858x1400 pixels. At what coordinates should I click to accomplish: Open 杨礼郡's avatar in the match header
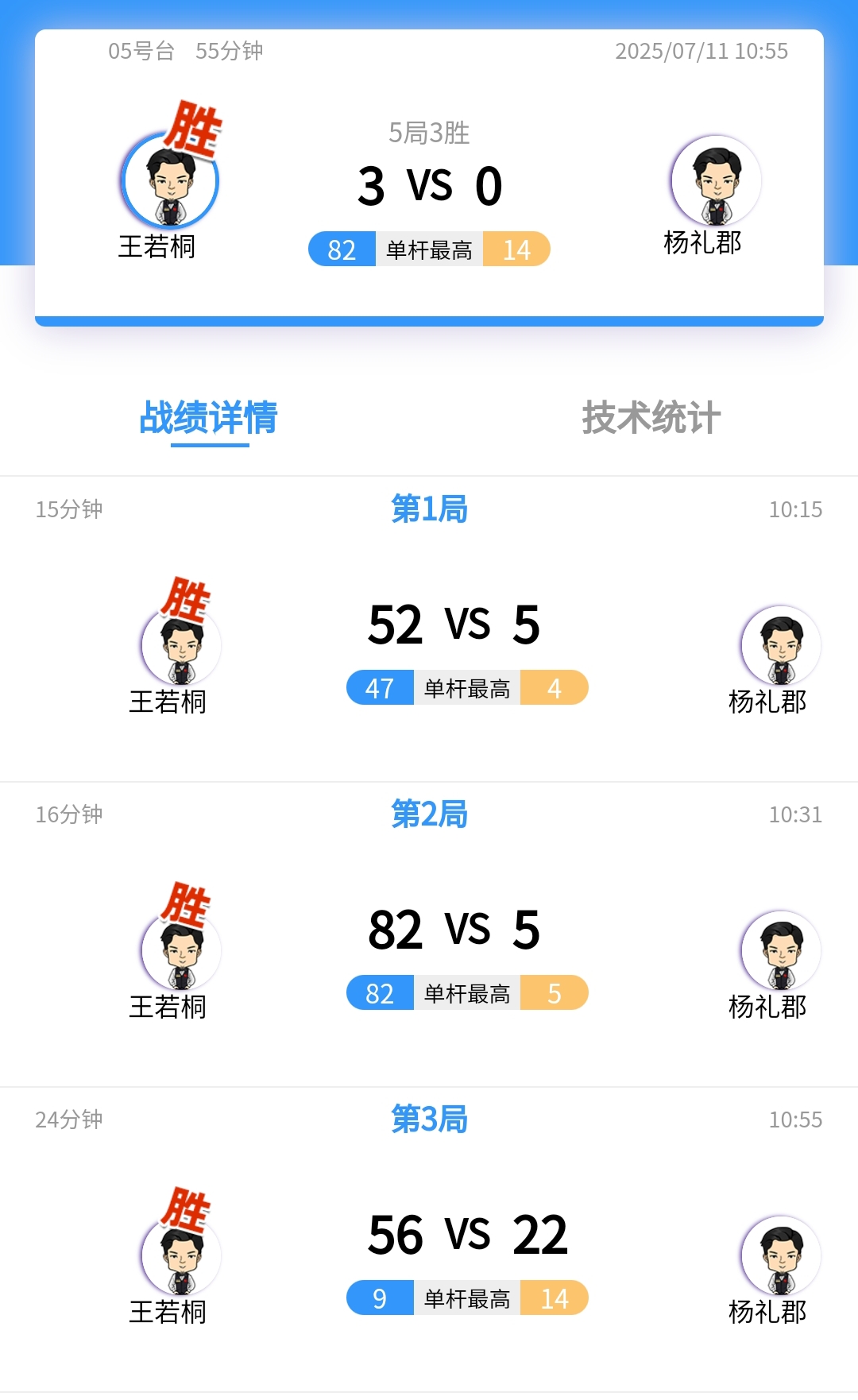(x=716, y=181)
